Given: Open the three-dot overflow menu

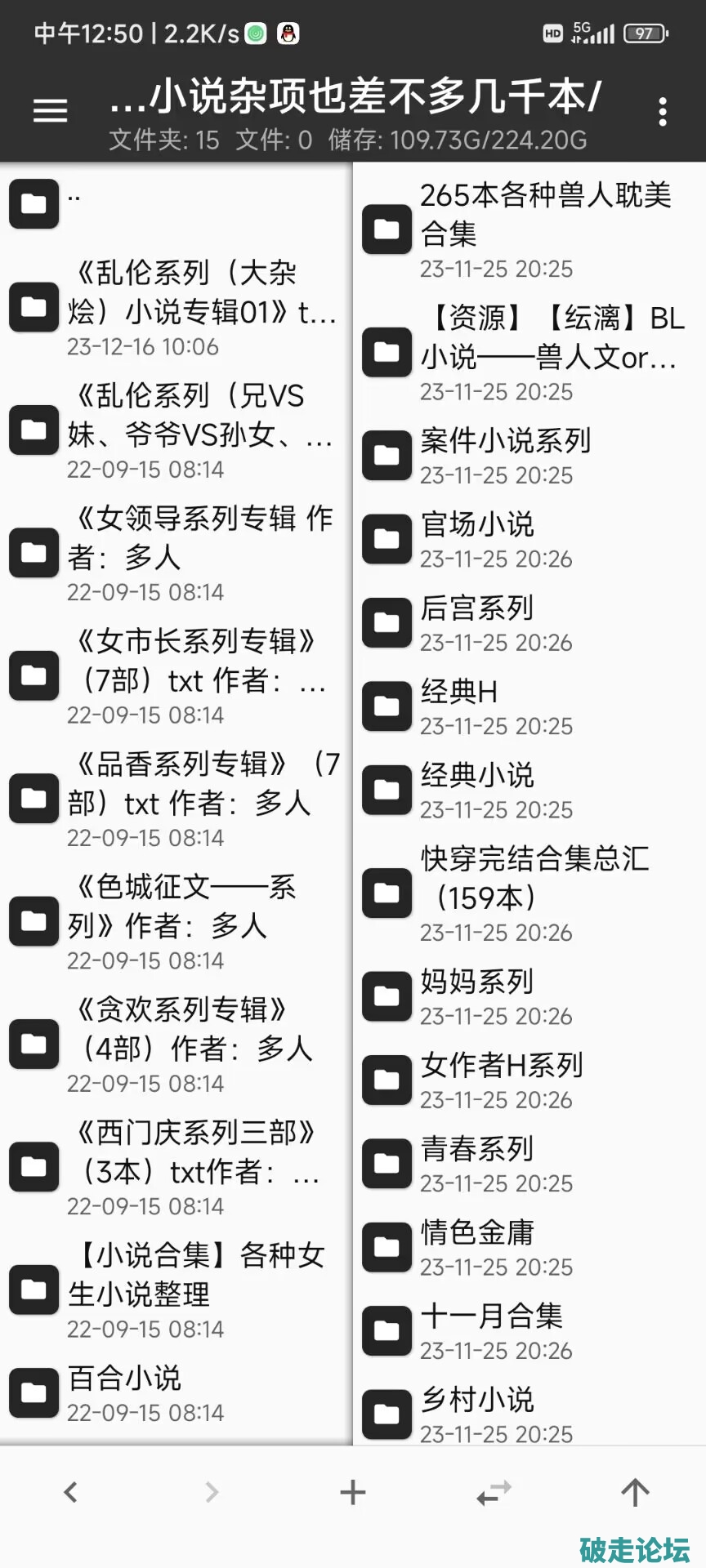Looking at the screenshot, I should point(664,110).
